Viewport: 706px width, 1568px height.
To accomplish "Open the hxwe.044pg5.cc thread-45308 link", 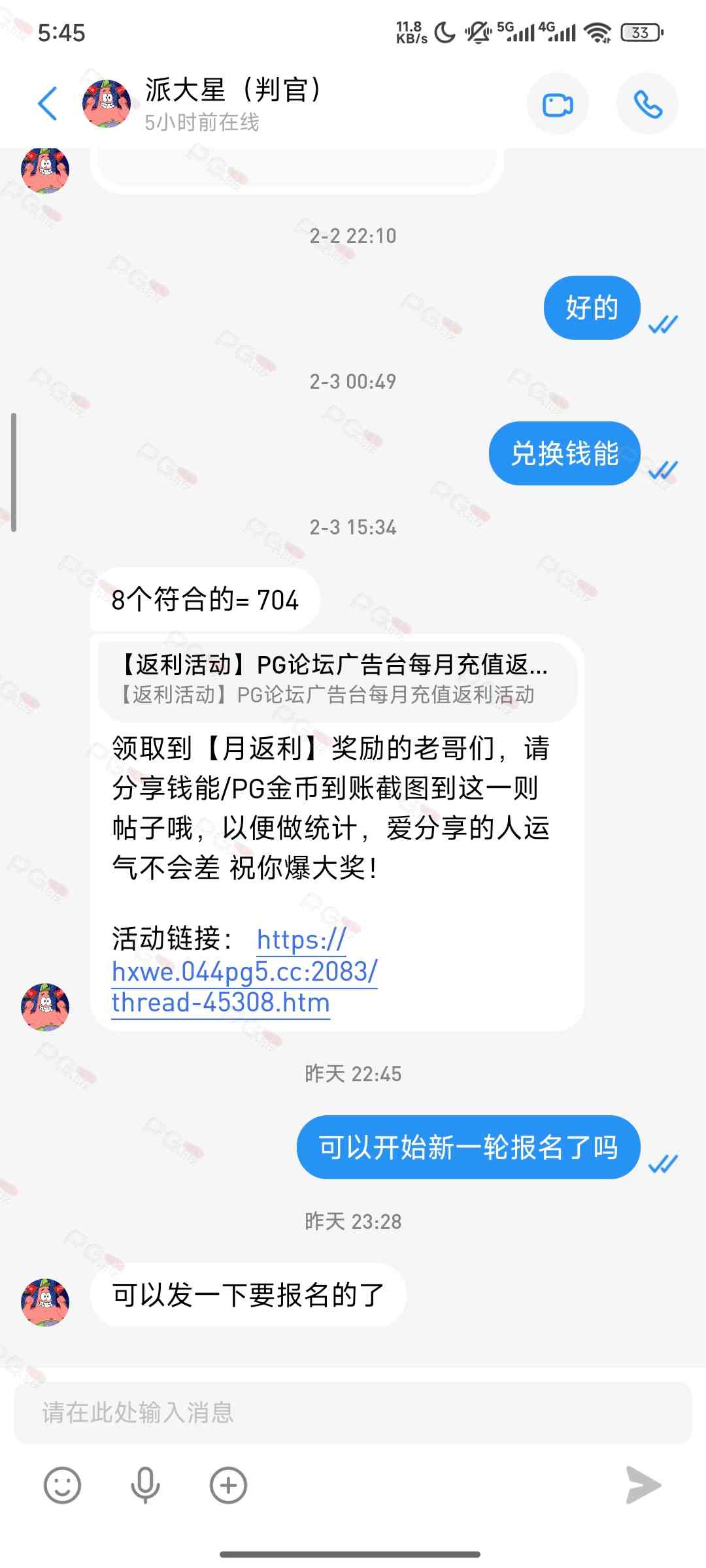I will point(244,972).
